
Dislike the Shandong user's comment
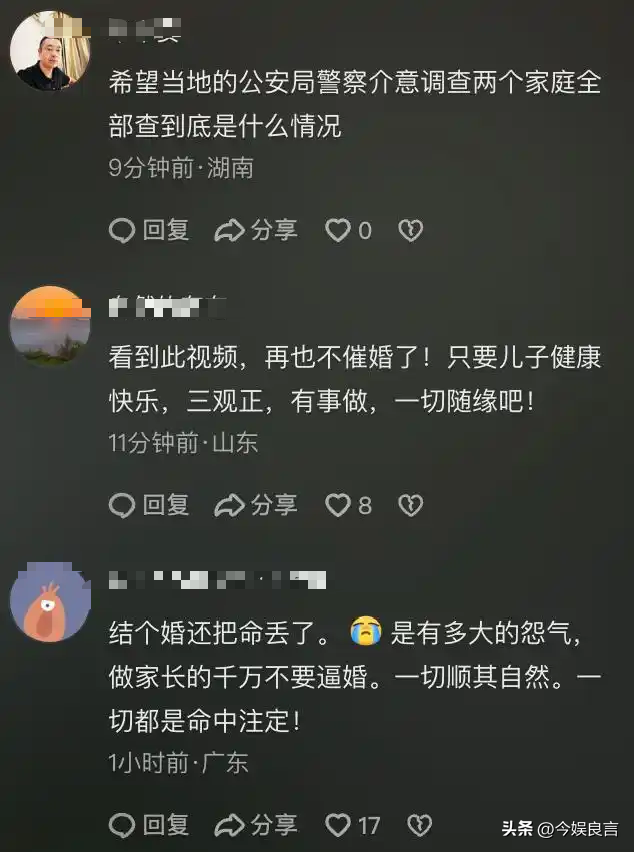click(410, 505)
